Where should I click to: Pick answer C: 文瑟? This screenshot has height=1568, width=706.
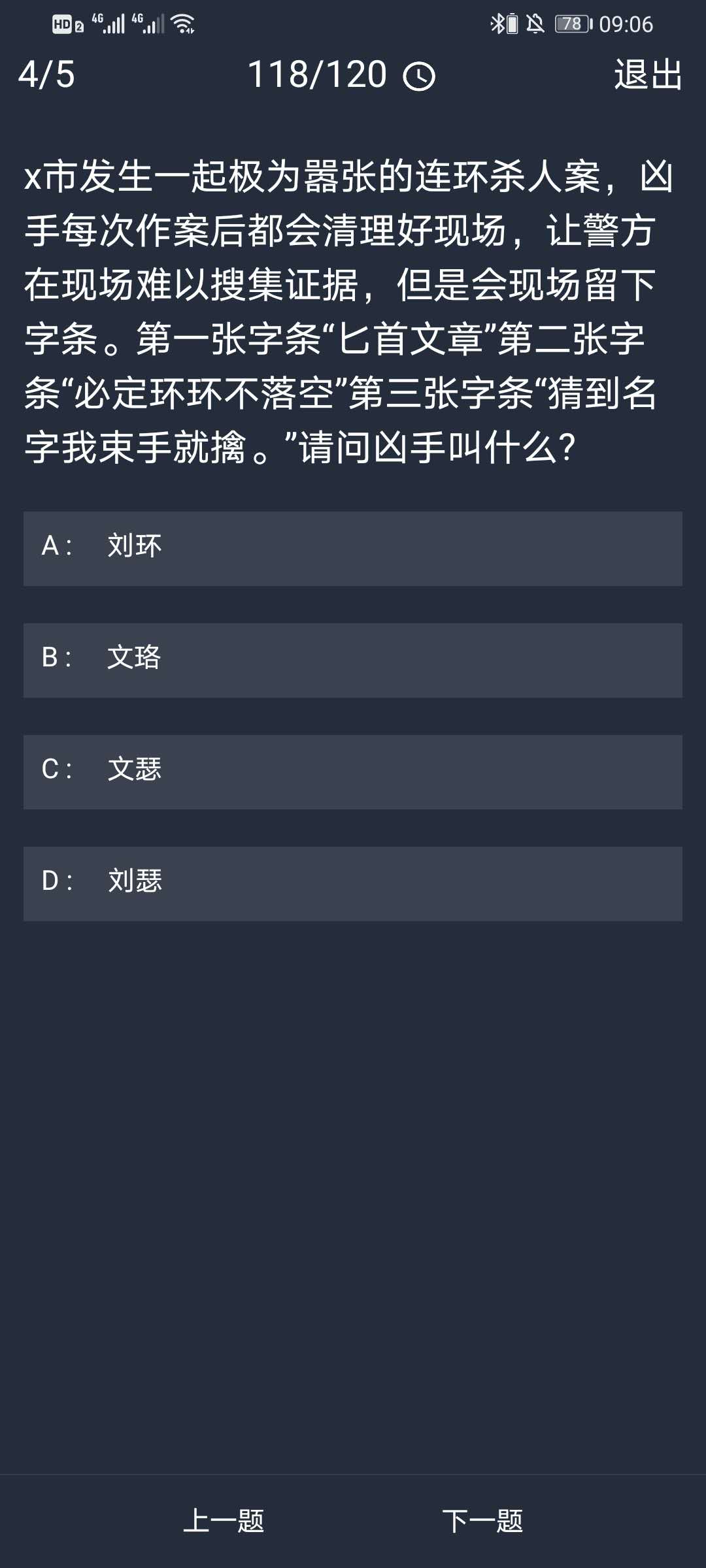coord(353,772)
